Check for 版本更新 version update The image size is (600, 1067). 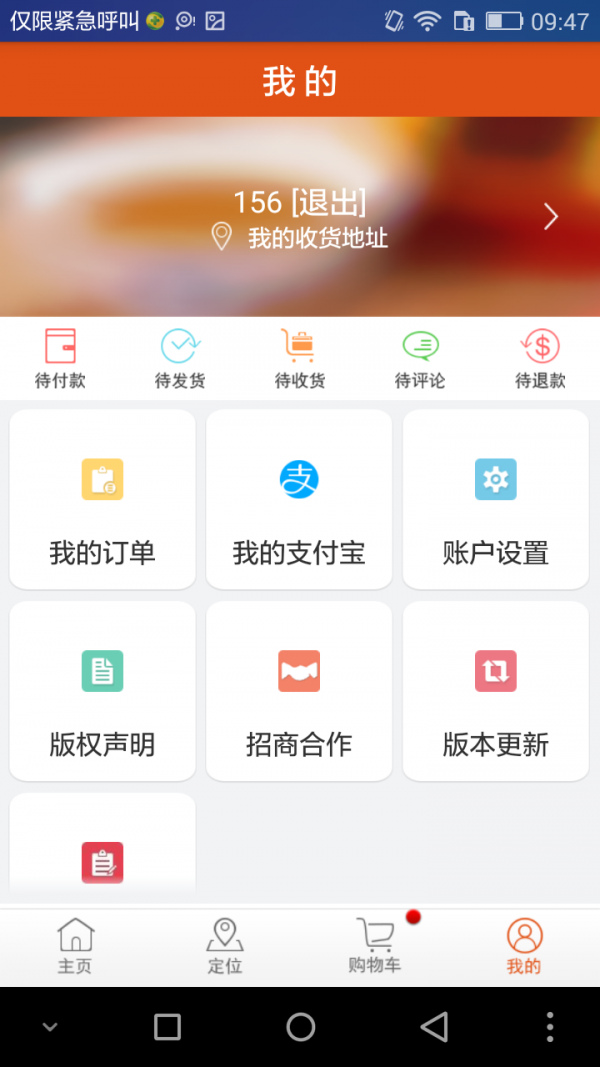[496, 692]
